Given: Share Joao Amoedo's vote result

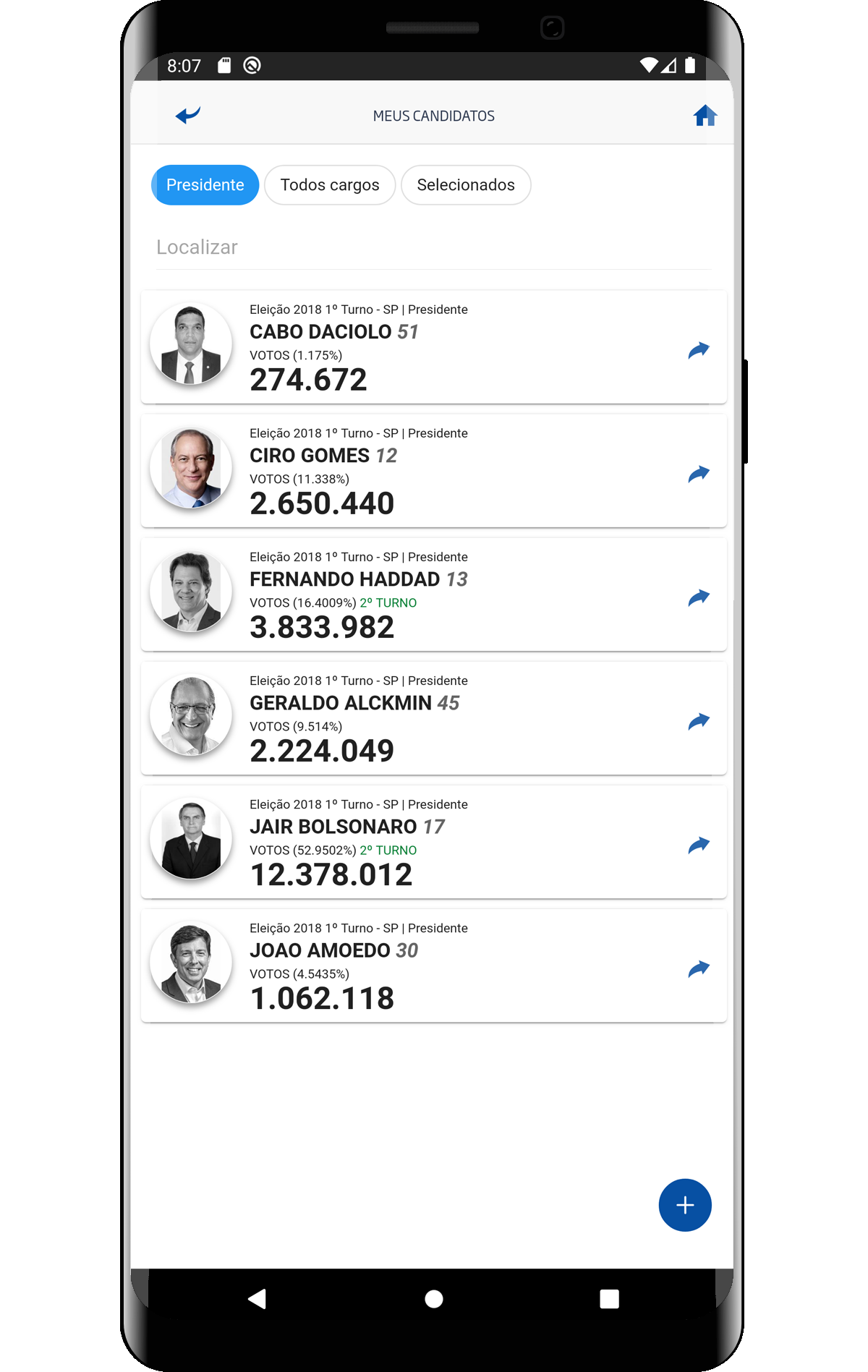Looking at the screenshot, I should (698, 968).
